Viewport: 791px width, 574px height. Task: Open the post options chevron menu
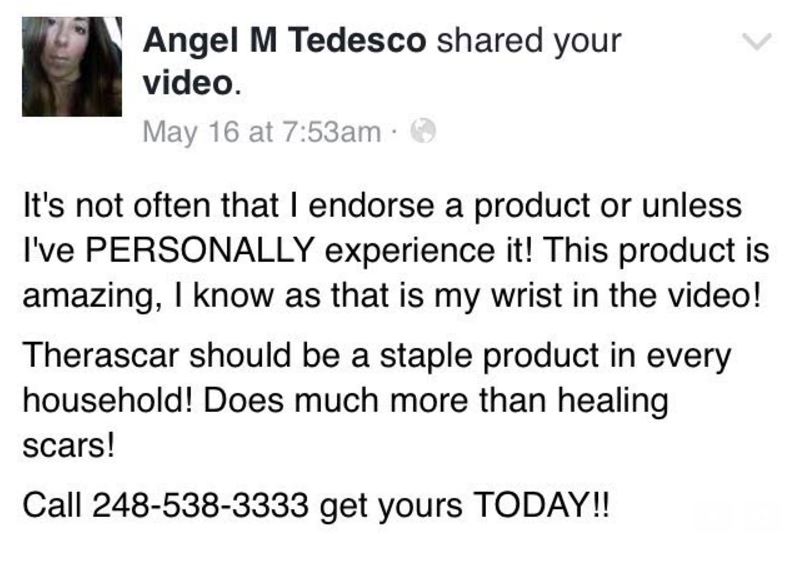[x=759, y=42]
